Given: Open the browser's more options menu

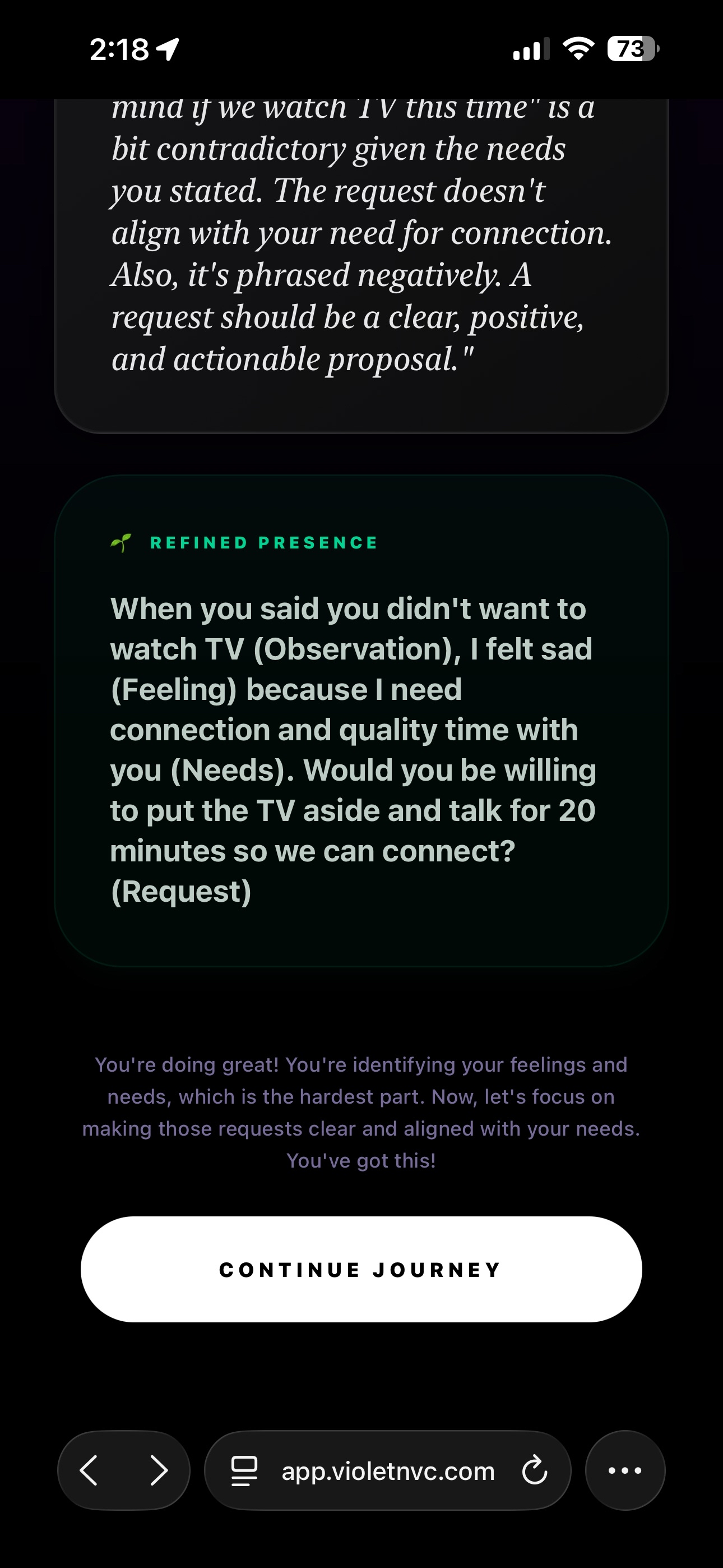Looking at the screenshot, I should point(625,1470).
